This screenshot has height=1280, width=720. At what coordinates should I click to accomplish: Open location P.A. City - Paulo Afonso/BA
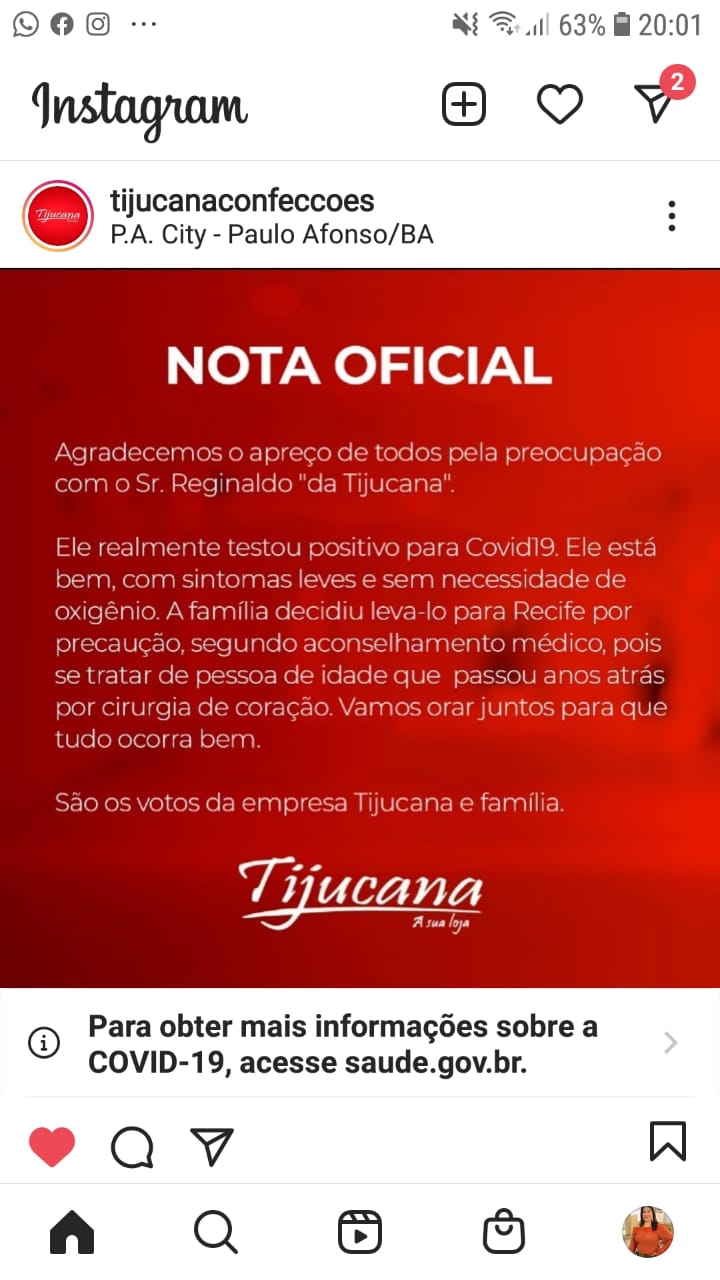pos(271,235)
